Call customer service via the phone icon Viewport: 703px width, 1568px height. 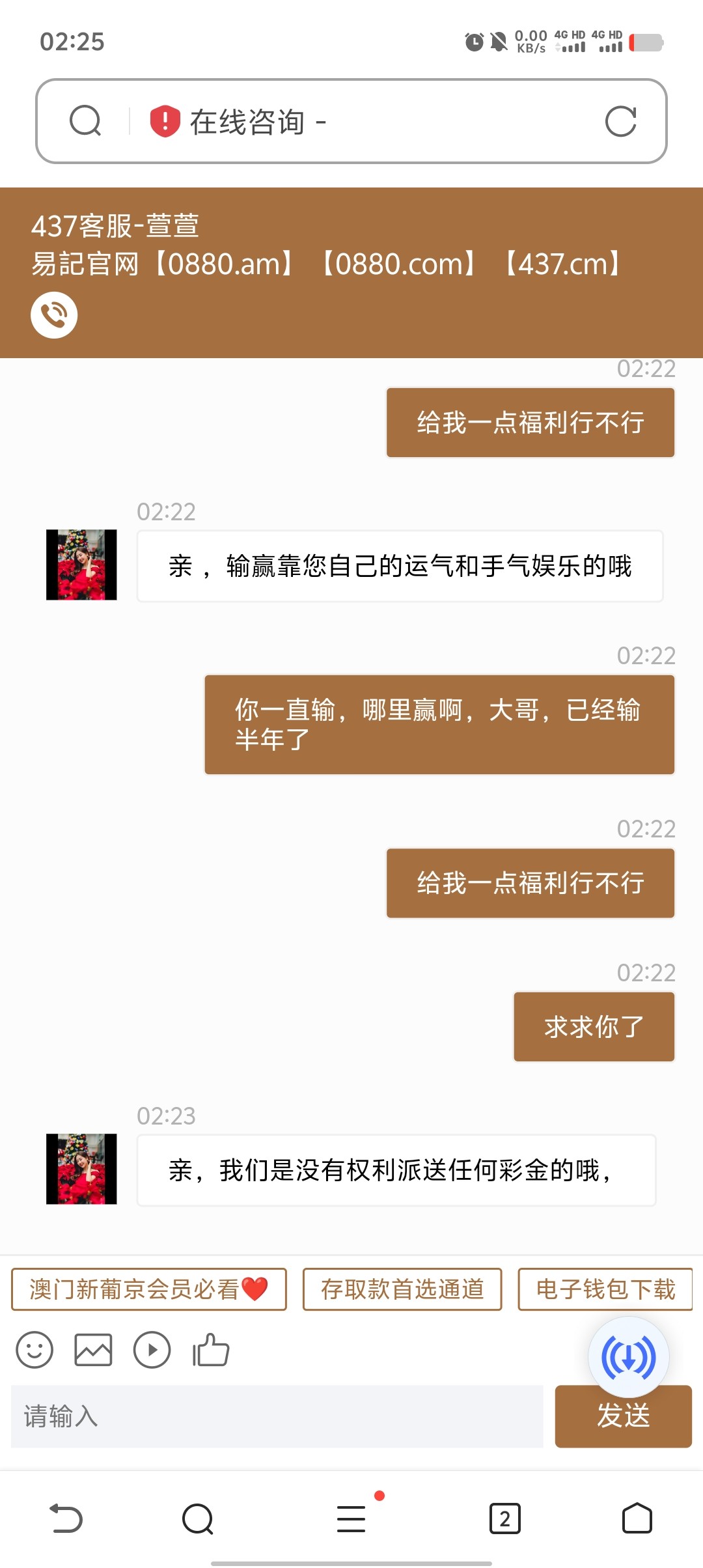(54, 315)
